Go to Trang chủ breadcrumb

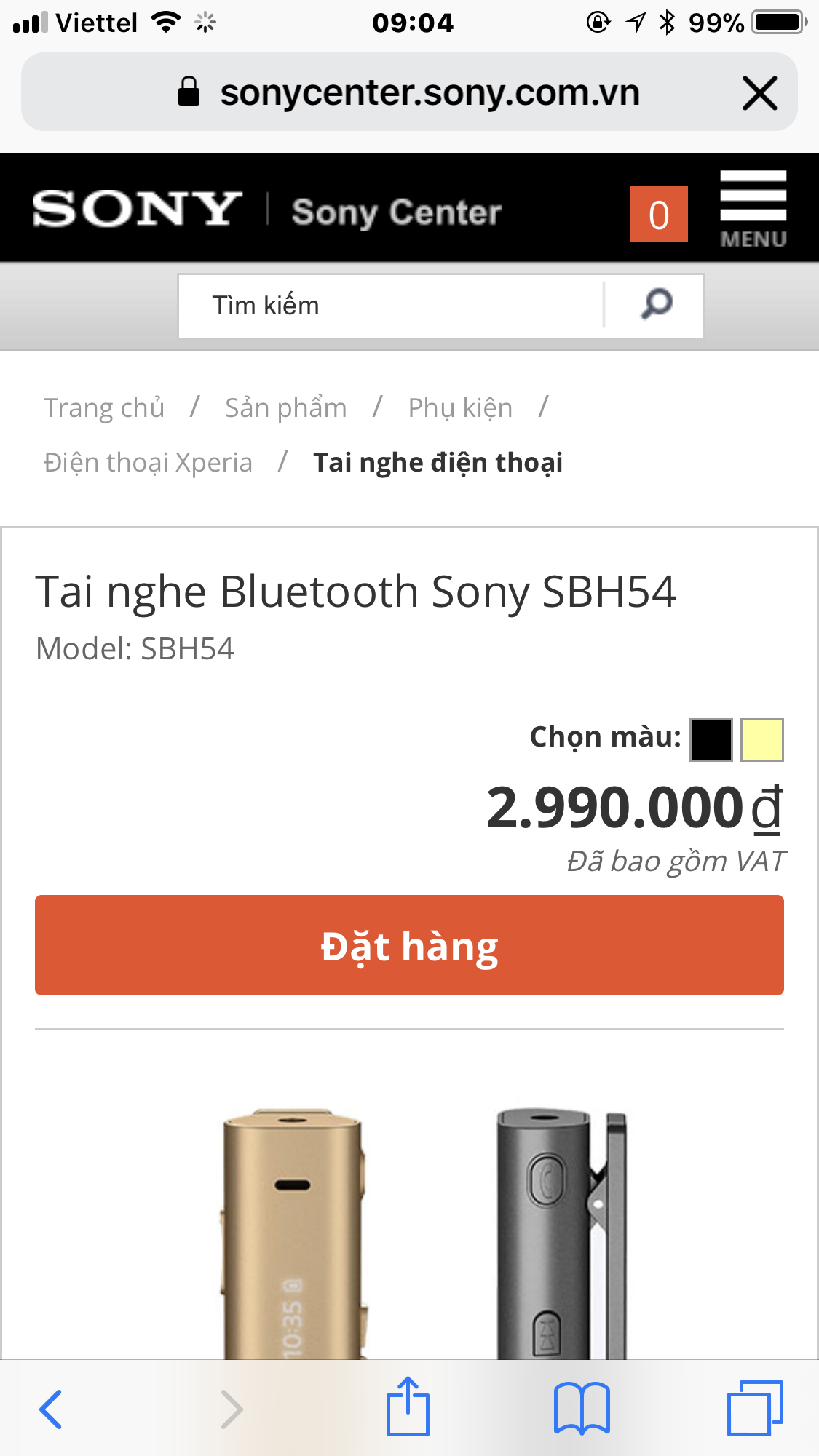pyautogui.click(x=104, y=408)
